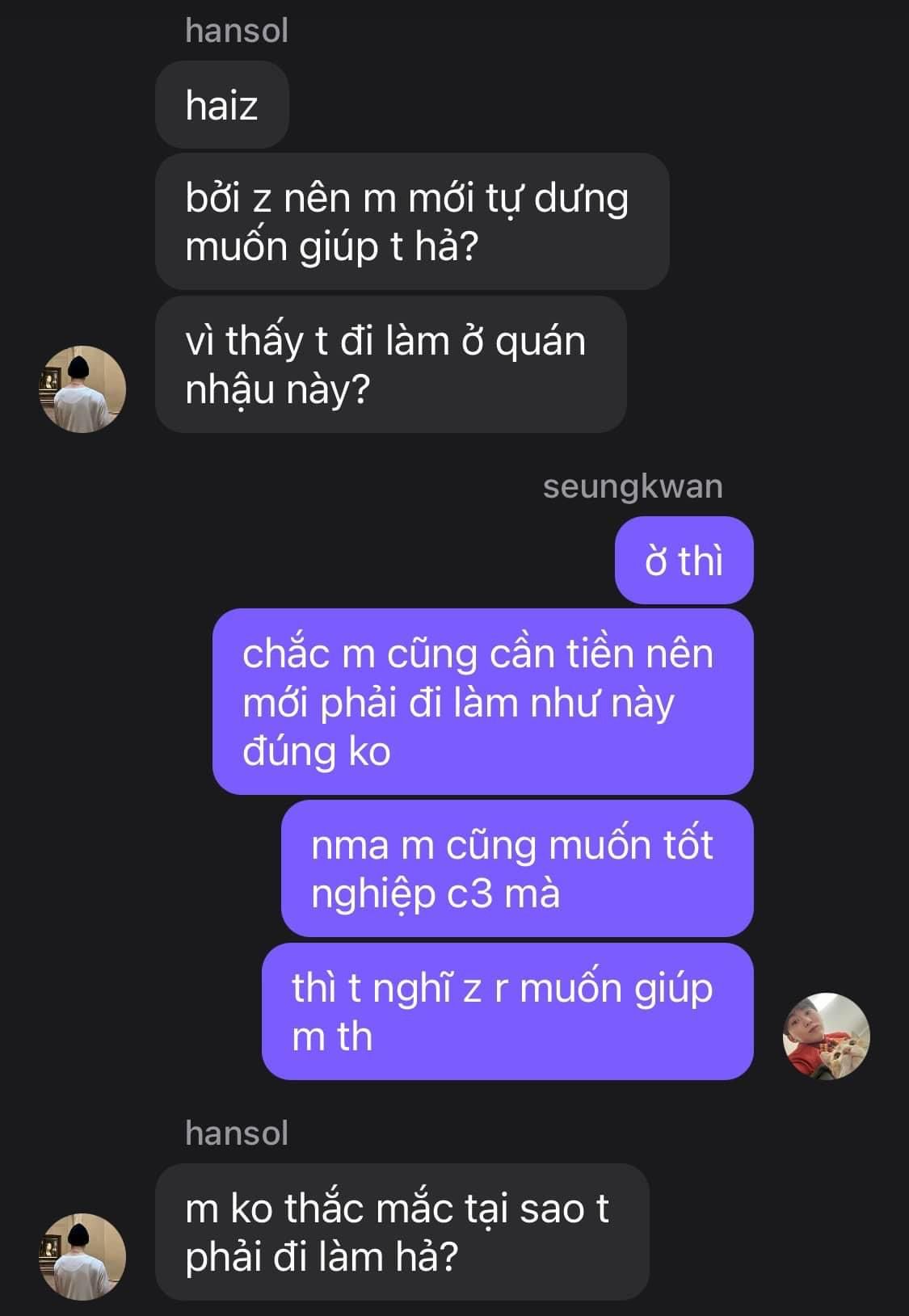The height and width of the screenshot is (1316, 909).
Task: Tap hansol's avatar next to 'm ko thắc mắc' message
Action: tap(82, 1256)
